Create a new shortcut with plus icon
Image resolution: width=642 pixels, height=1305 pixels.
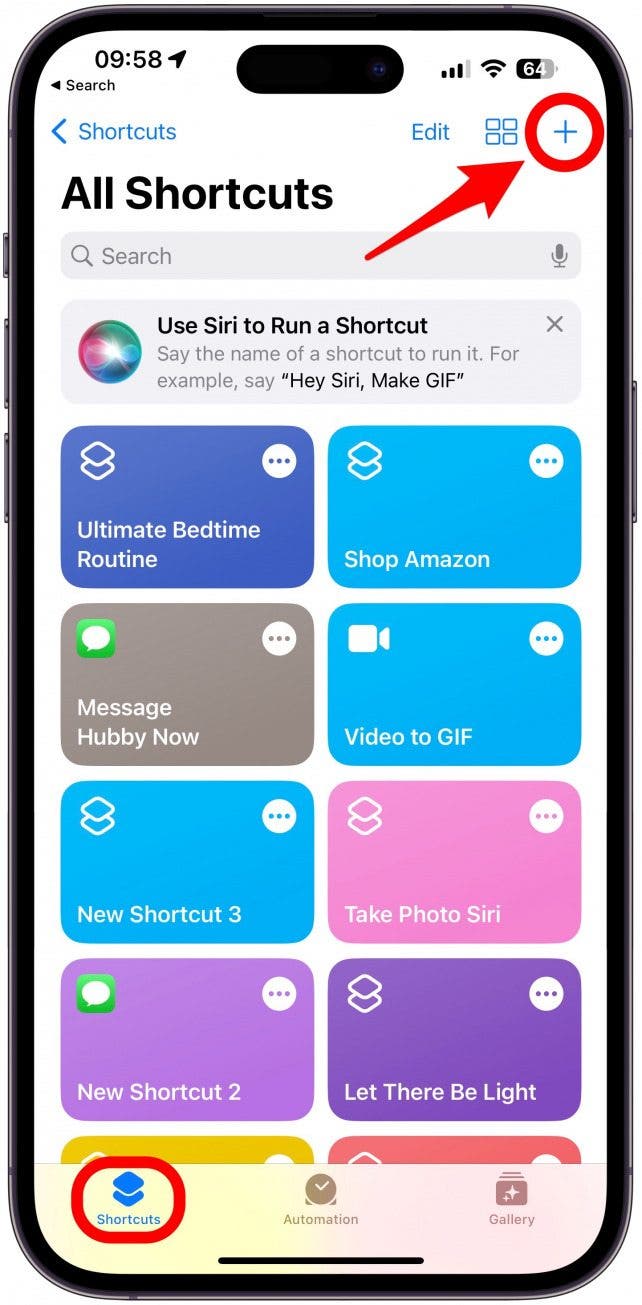click(x=565, y=132)
